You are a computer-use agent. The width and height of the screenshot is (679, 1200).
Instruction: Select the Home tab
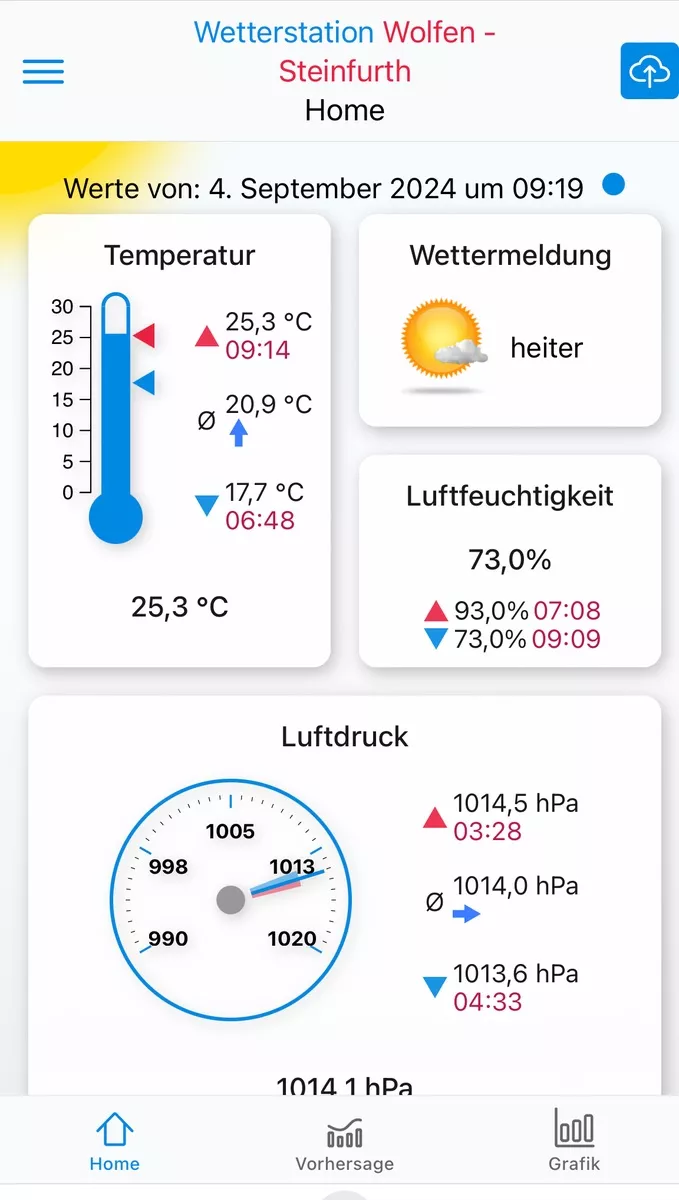114,1144
